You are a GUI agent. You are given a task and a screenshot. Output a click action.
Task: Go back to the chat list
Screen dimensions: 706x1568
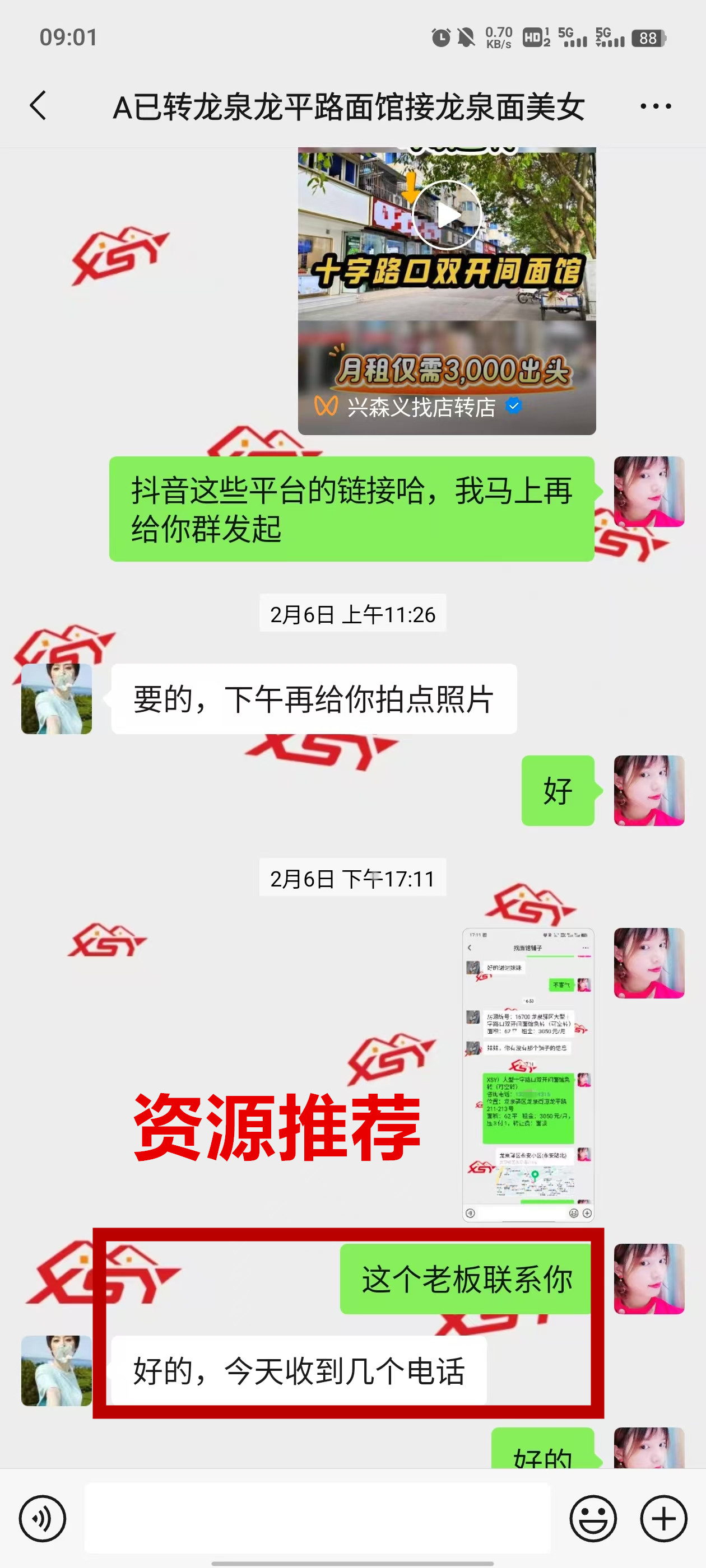(38, 106)
